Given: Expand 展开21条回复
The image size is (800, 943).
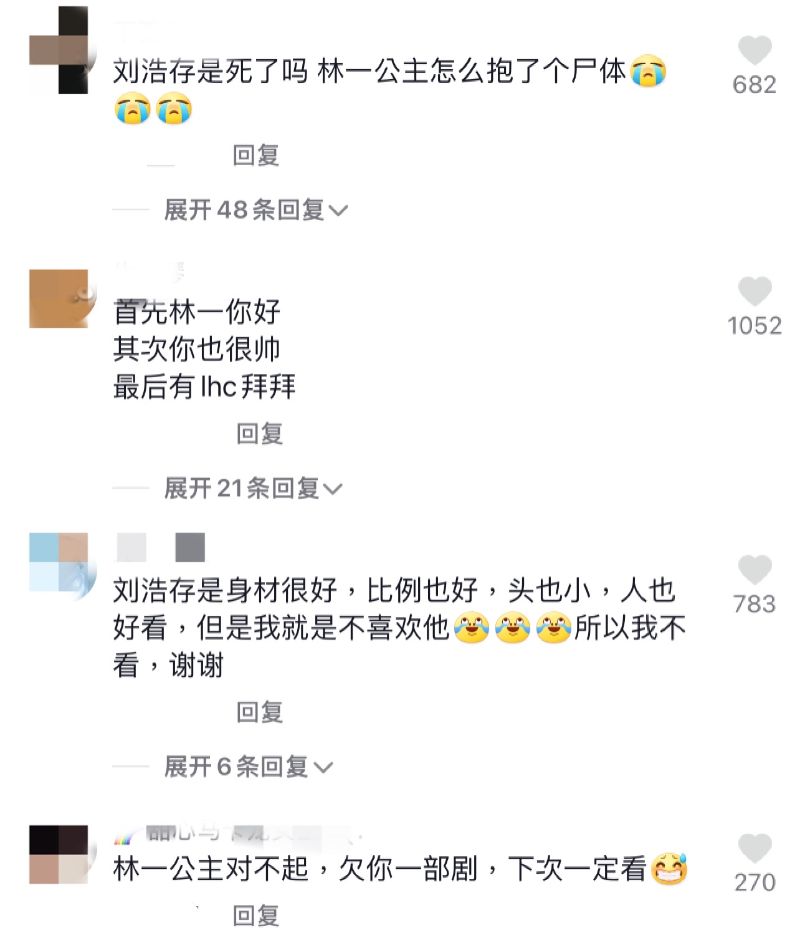Looking at the screenshot, I should tap(253, 488).
